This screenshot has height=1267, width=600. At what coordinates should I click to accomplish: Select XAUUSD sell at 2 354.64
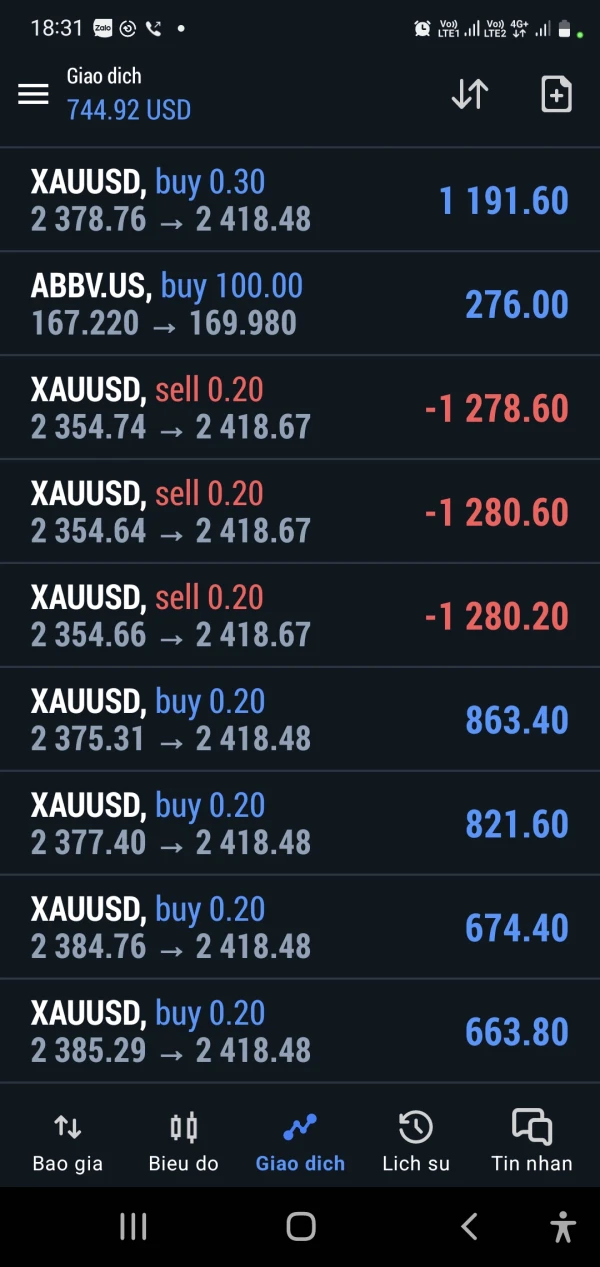click(x=300, y=512)
